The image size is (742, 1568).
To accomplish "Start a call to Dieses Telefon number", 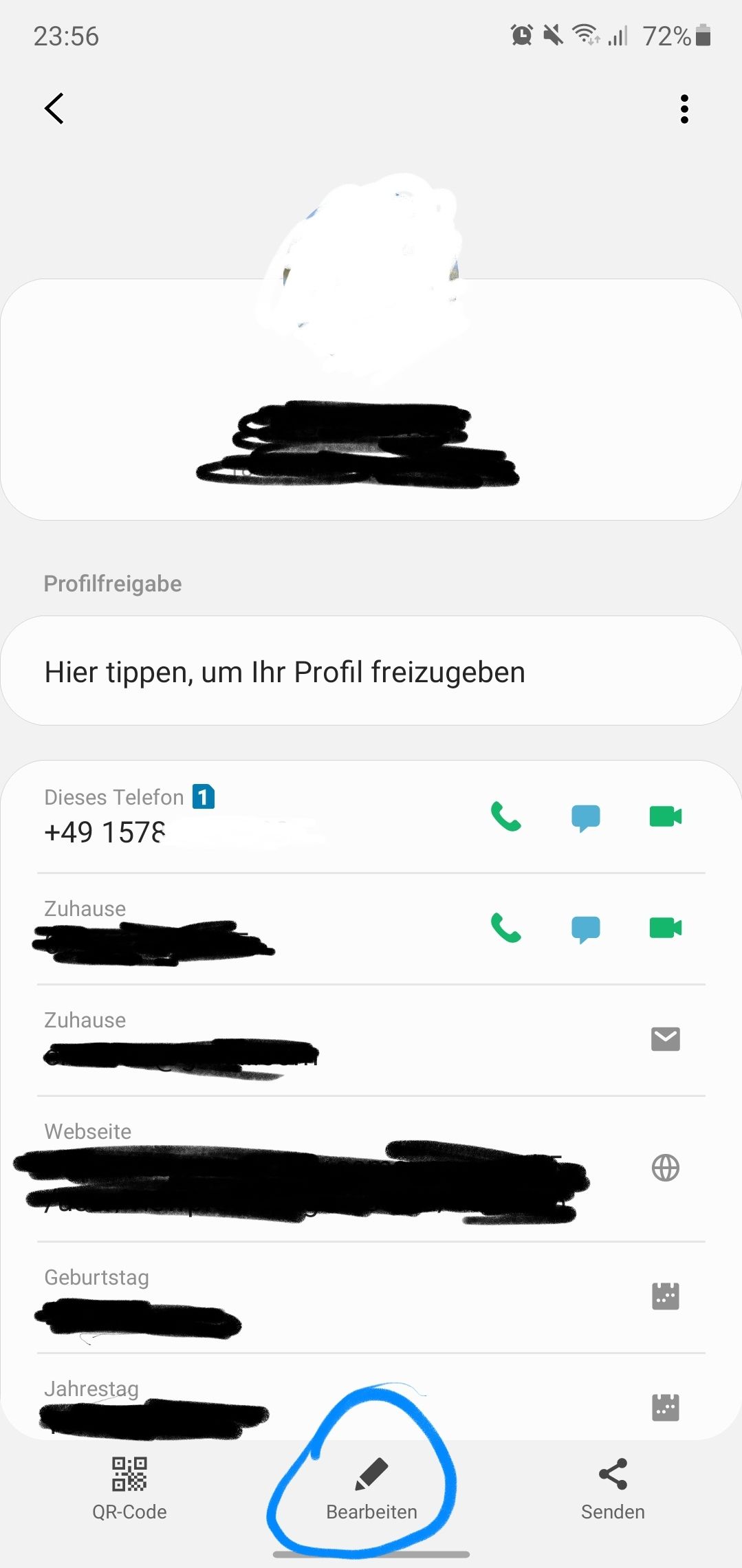I will (505, 817).
